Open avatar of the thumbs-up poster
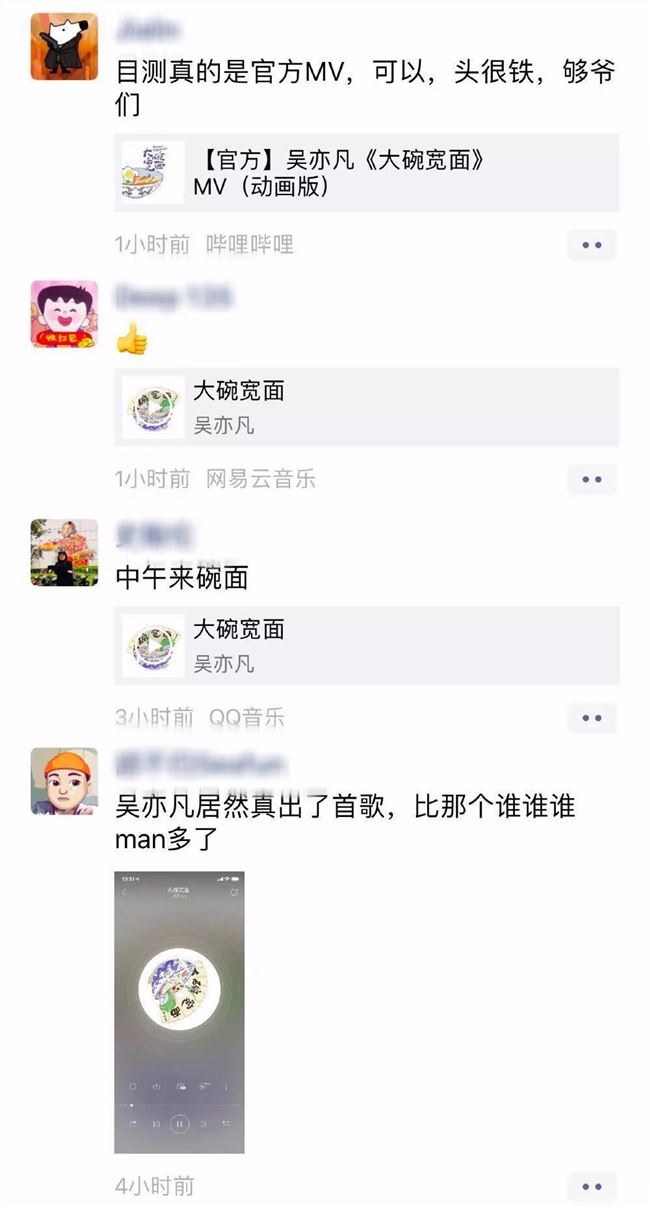 pos(64,315)
